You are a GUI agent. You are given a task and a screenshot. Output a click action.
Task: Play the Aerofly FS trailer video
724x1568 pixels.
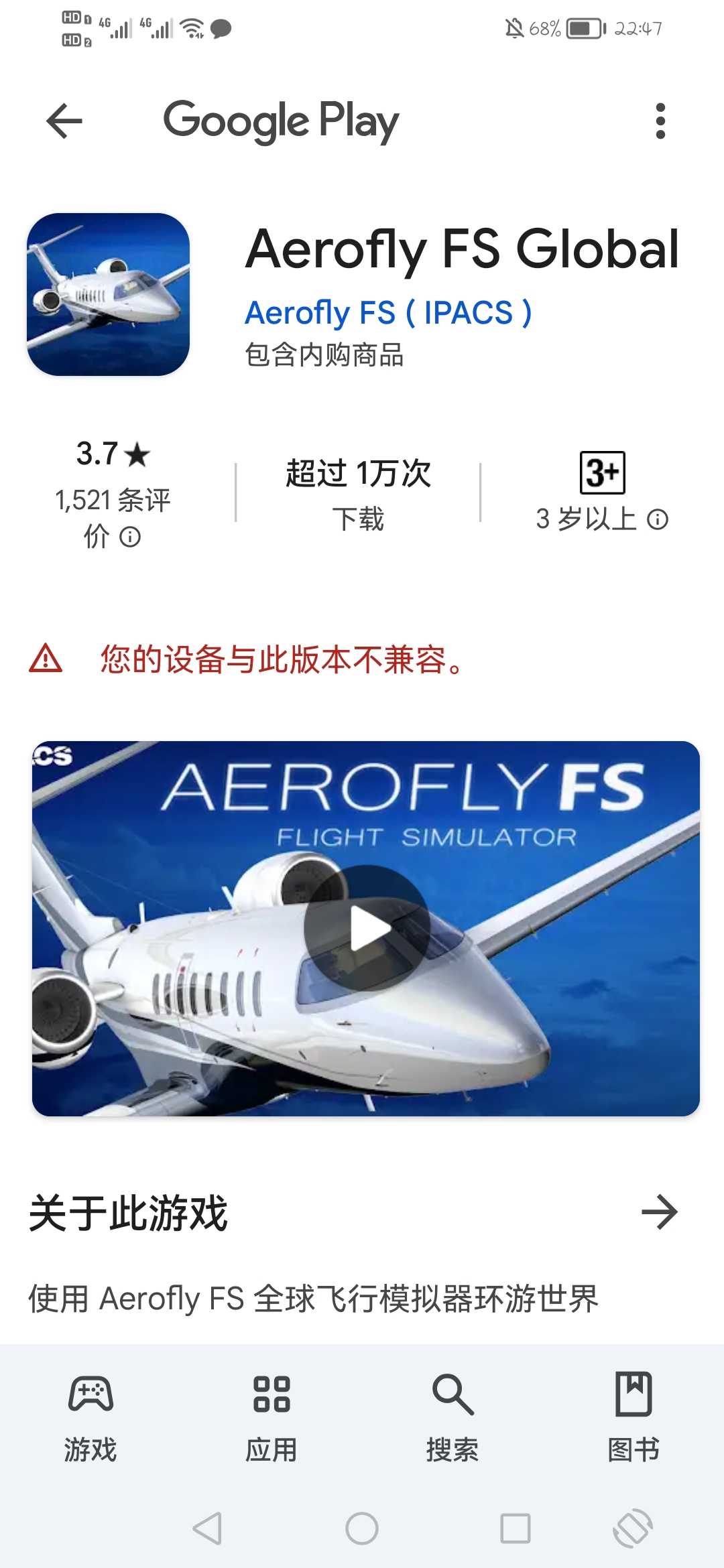(x=366, y=929)
